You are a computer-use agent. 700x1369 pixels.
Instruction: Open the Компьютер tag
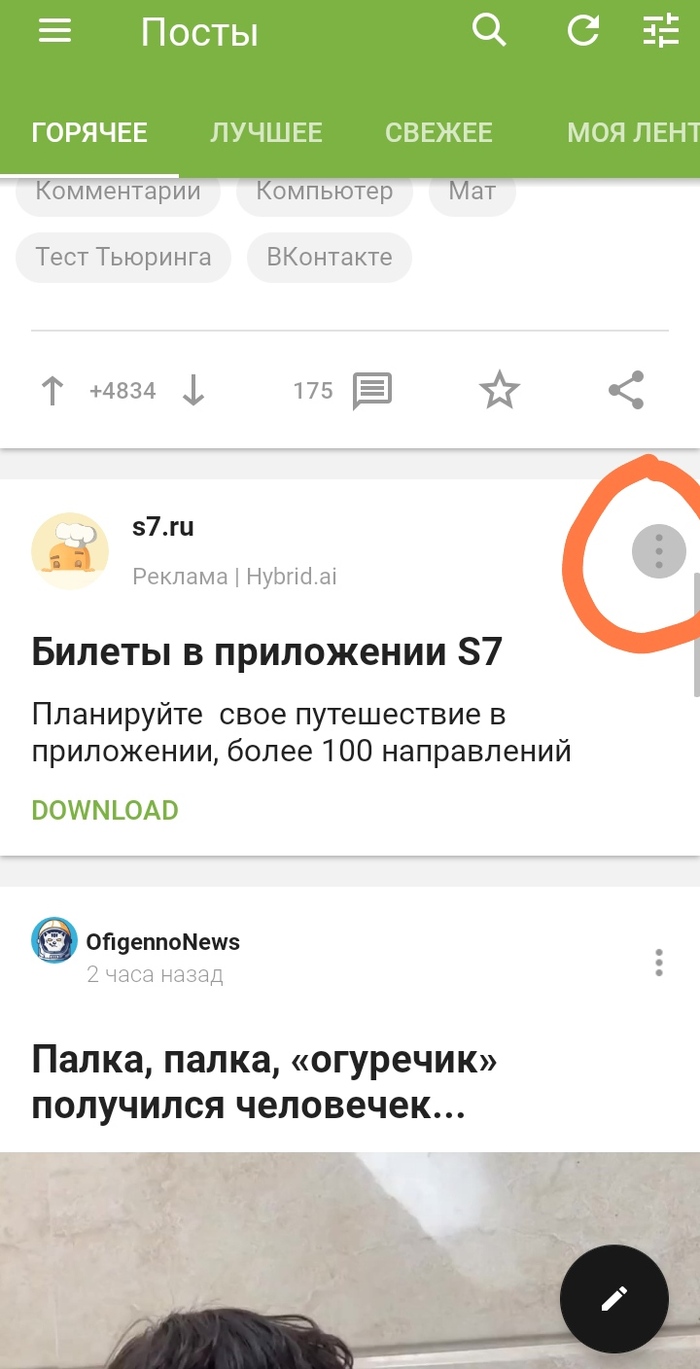pyautogui.click(x=324, y=192)
